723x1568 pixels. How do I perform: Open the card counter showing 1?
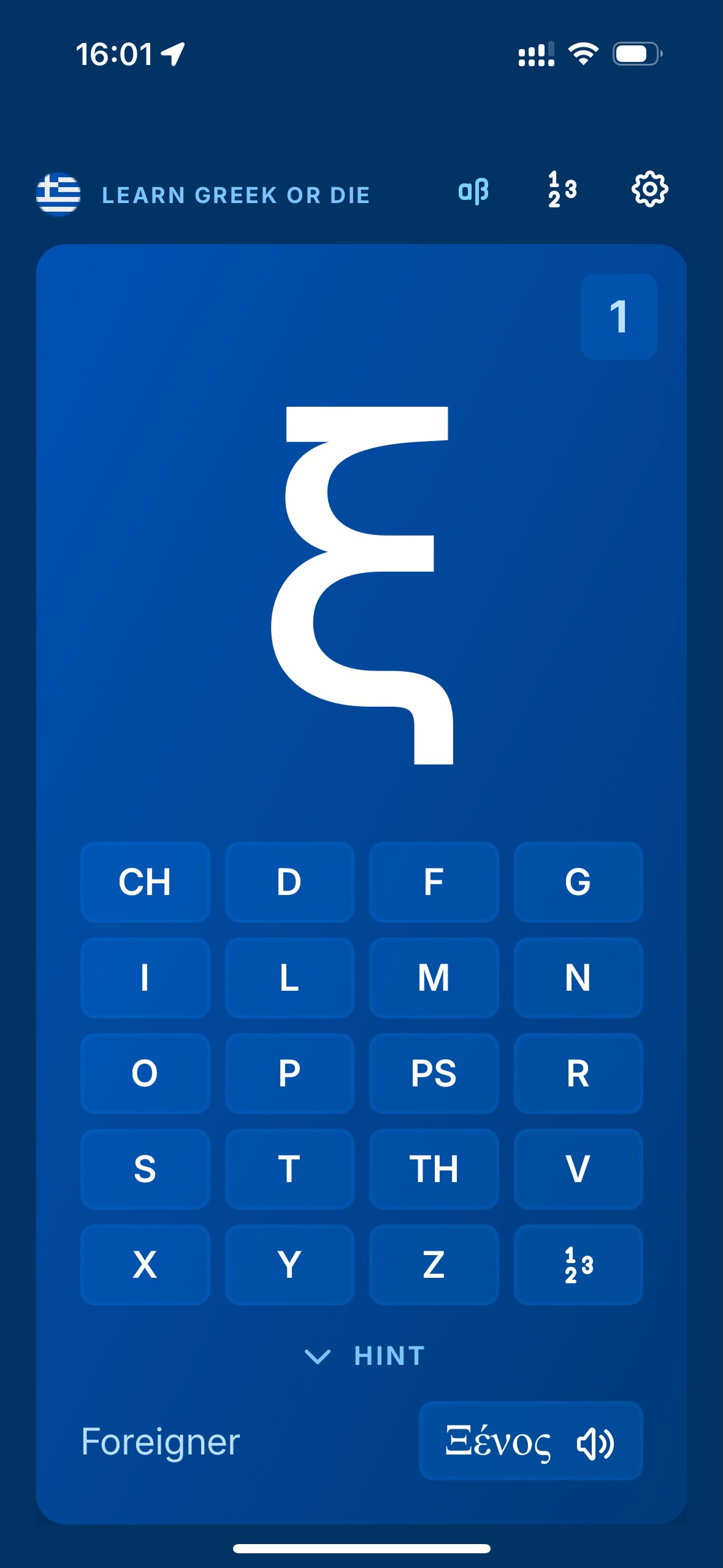[x=620, y=317]
